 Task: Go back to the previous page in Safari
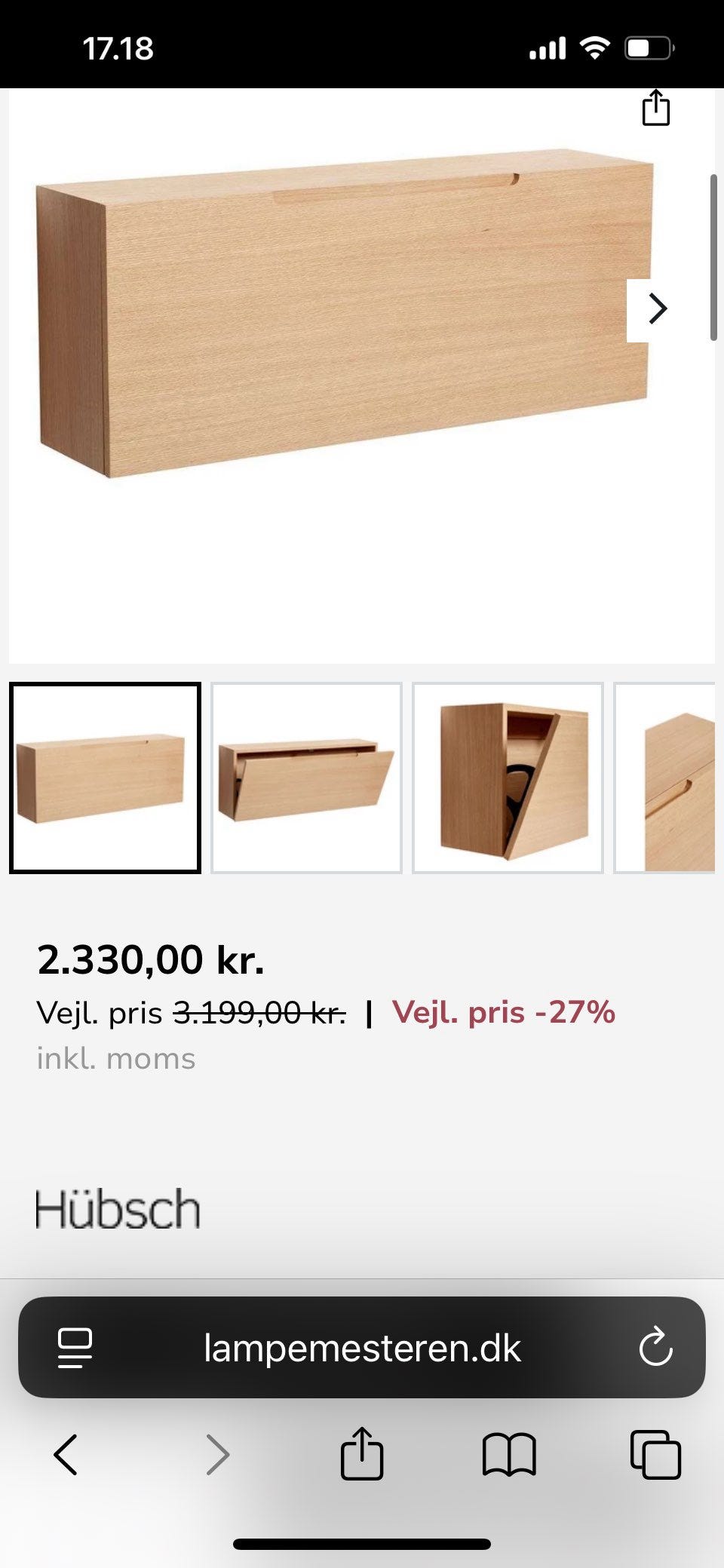[x=67, y=1456]
